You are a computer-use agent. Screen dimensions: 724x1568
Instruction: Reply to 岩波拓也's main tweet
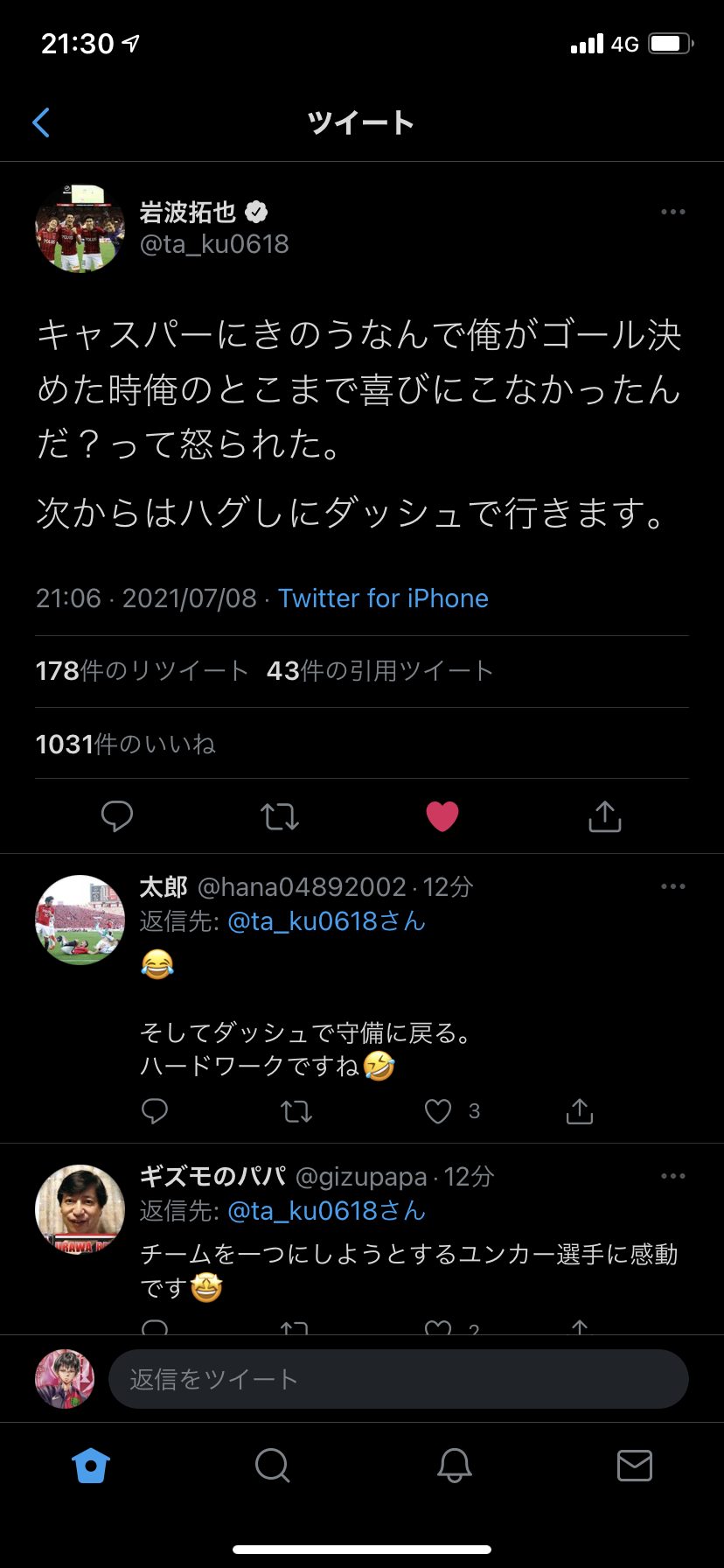[117, 816]
